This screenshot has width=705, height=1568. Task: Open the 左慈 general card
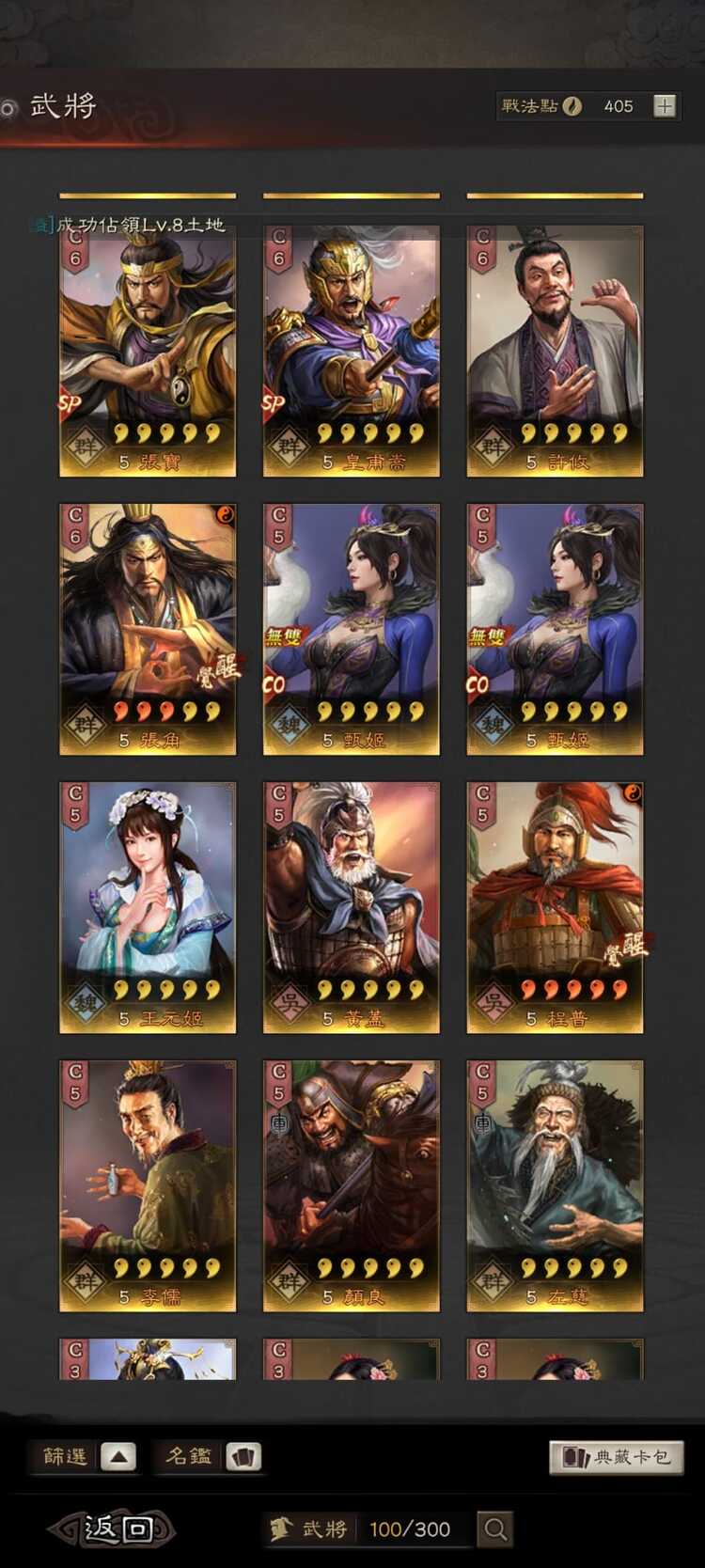click(555, 1186)
